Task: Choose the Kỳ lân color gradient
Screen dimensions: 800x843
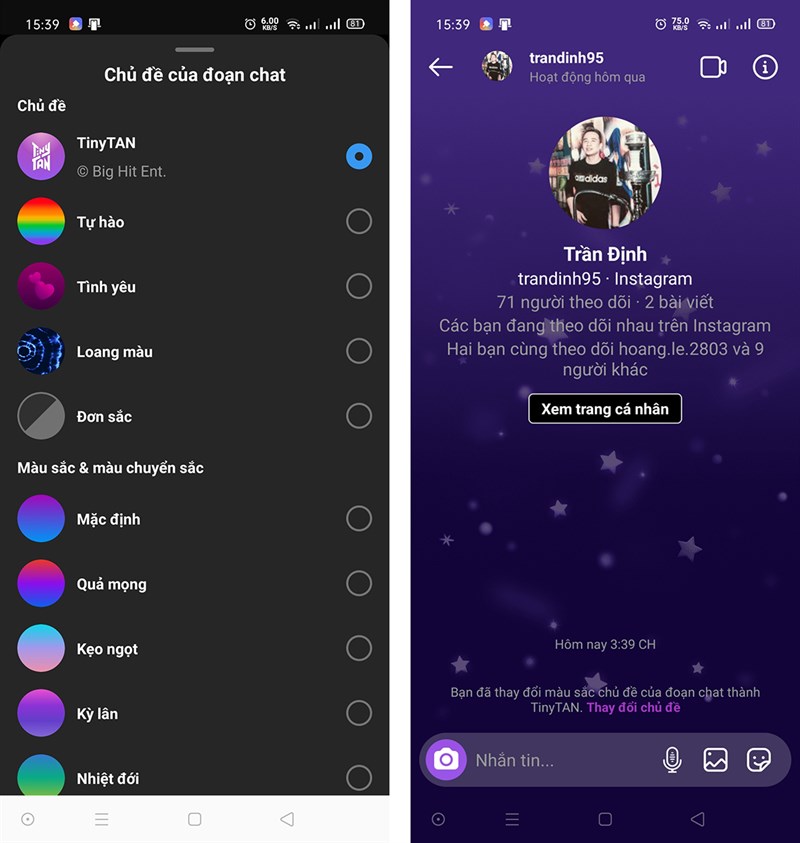Action: pyautogui.click(x=359, y=713)
